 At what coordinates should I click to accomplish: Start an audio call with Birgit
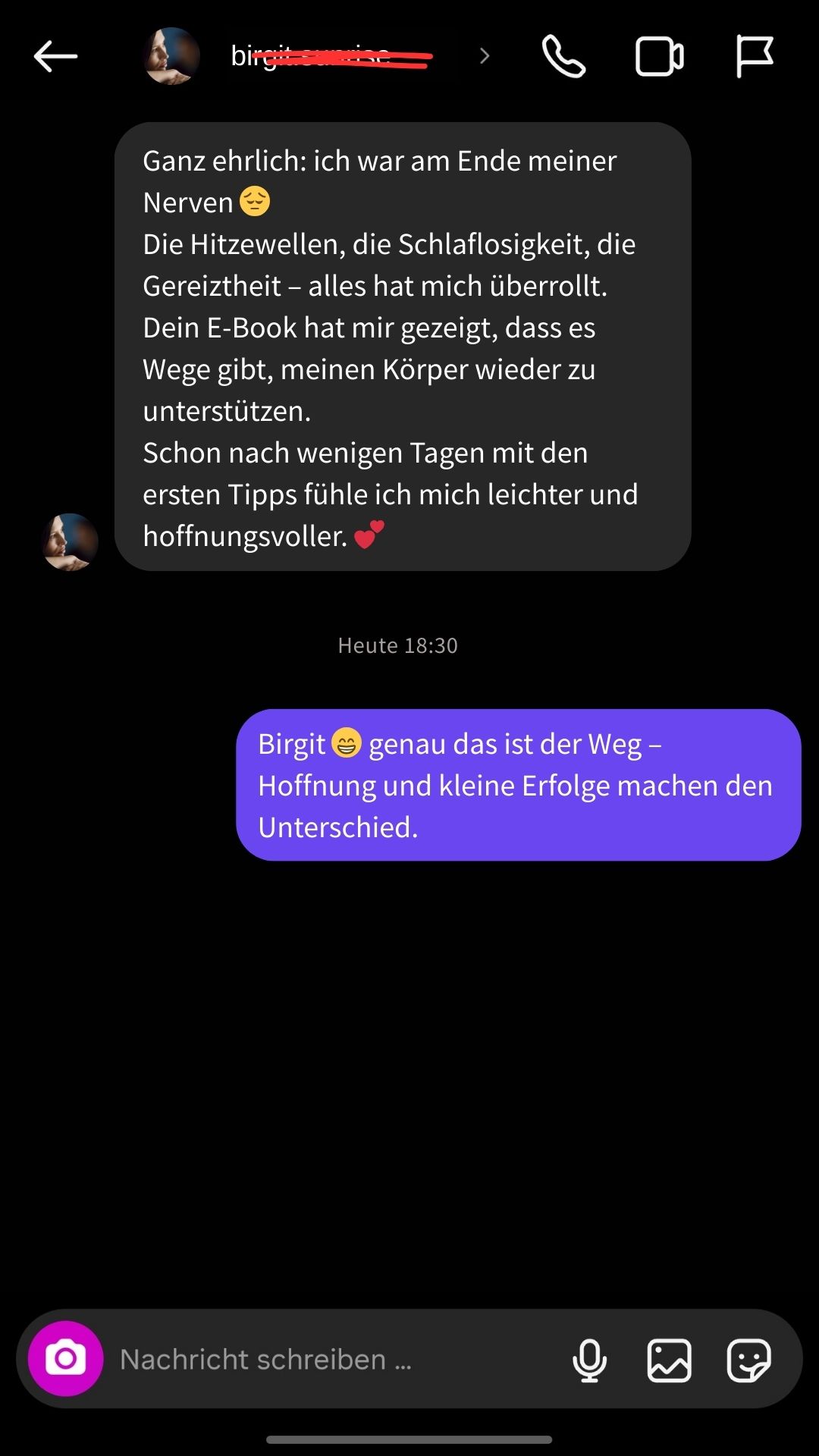(x=562, y=55)
